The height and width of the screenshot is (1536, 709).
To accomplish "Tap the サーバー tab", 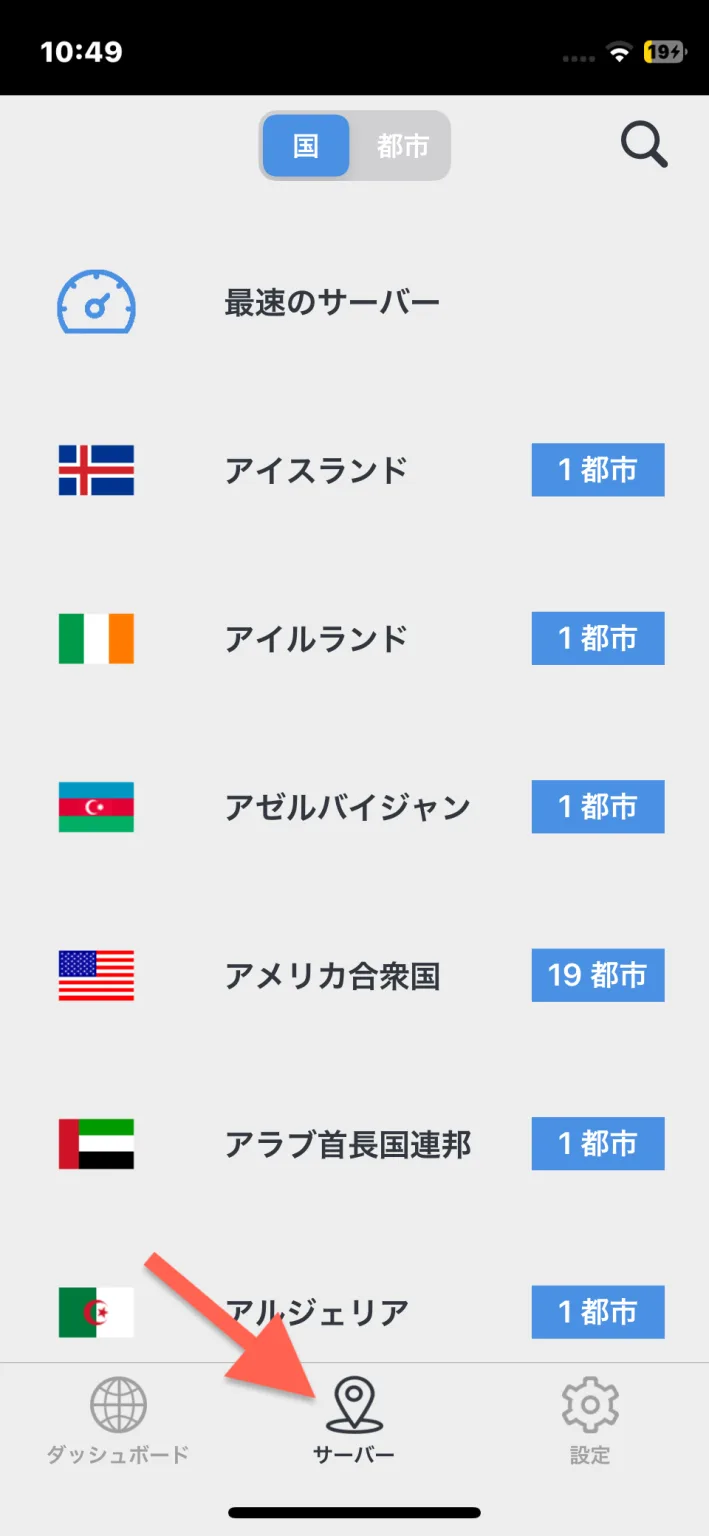I will coord(354,1421).
